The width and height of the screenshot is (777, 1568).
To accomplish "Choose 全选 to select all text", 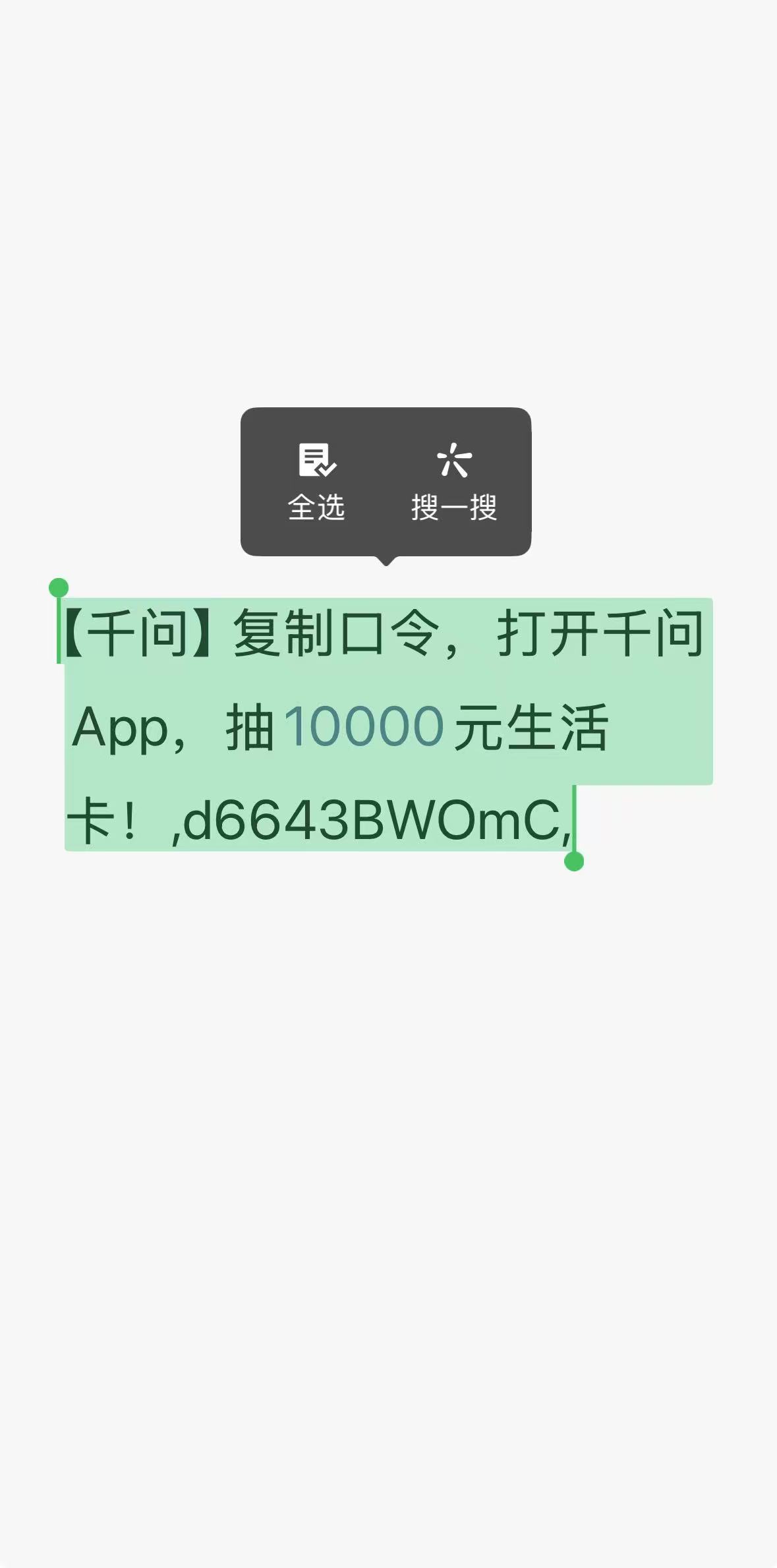I will [x=316, y=482].
